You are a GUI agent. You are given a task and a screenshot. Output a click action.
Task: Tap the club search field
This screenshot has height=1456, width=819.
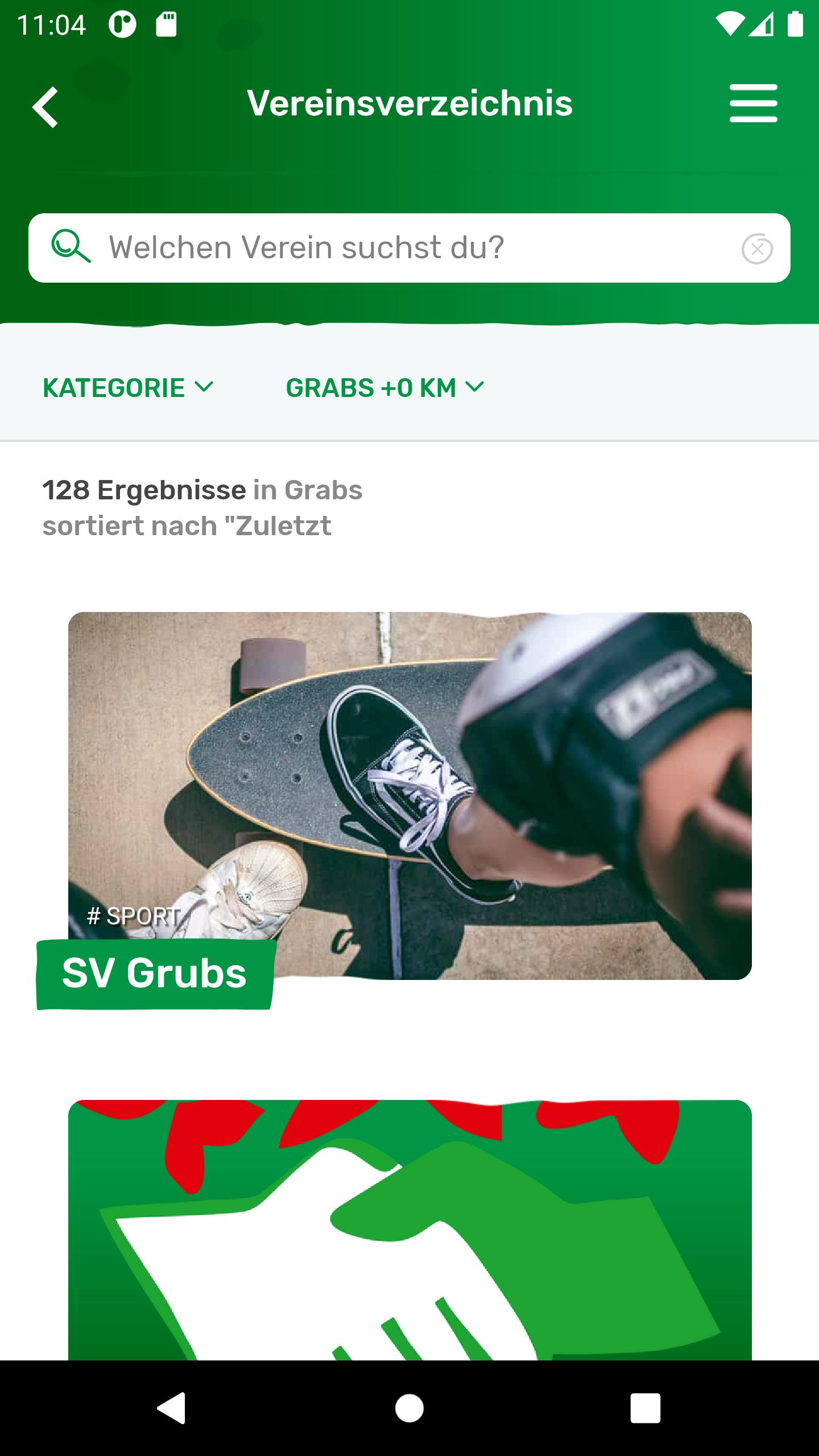point(409,248)
